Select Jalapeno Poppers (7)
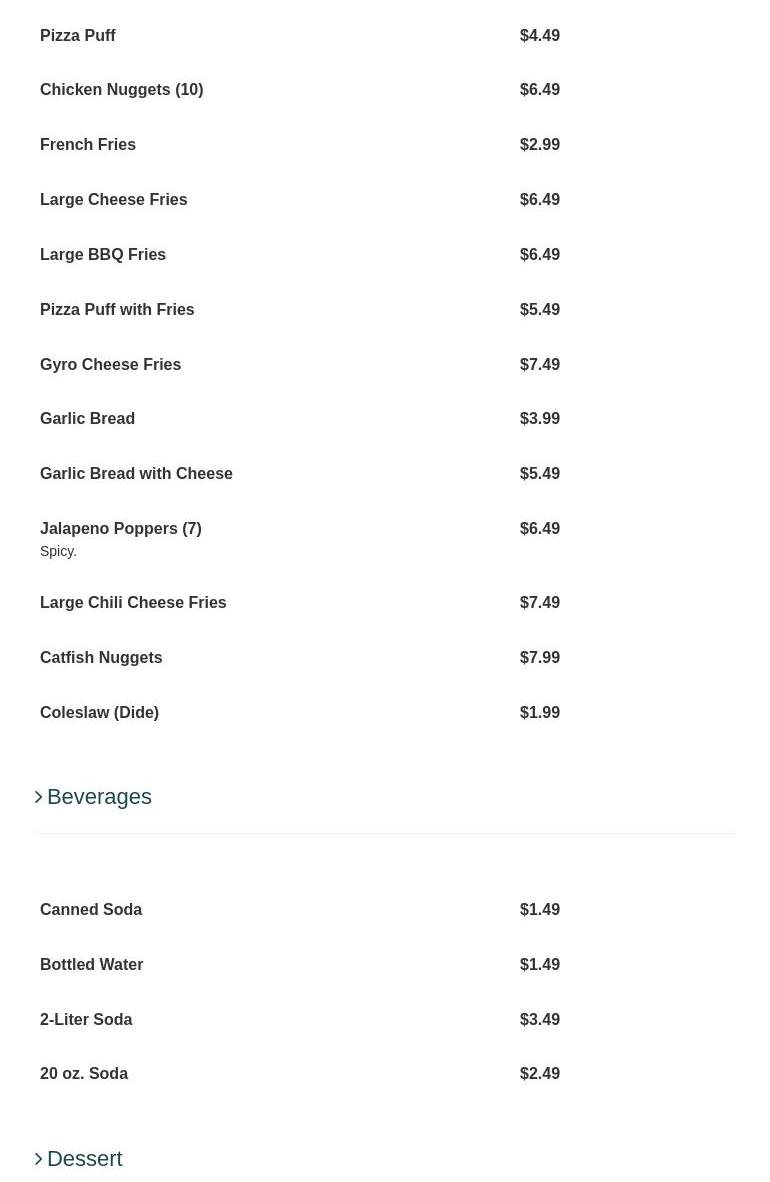770x1182 pixels. coord(120,529)
